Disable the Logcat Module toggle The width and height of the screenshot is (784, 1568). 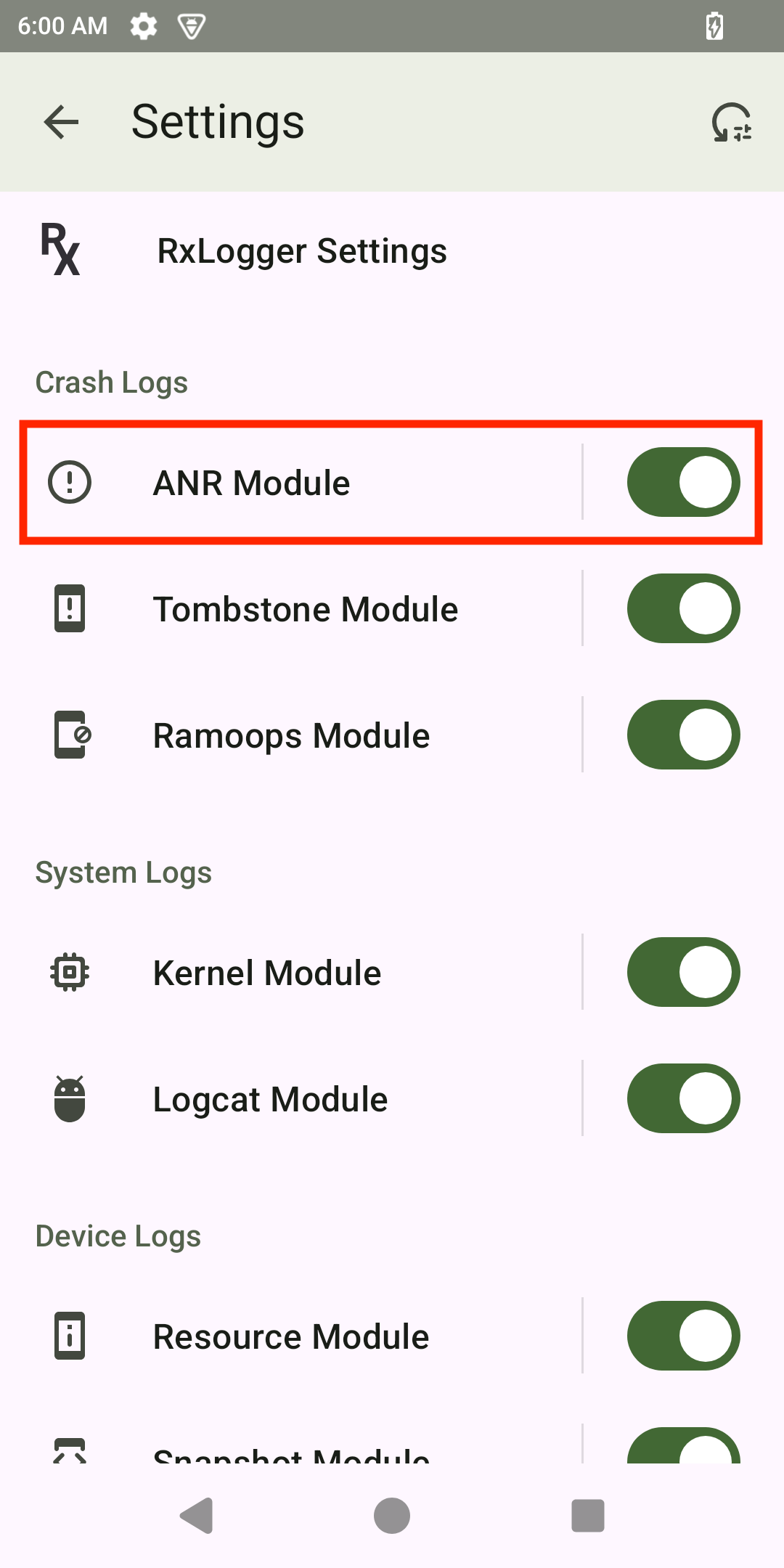683,1098
